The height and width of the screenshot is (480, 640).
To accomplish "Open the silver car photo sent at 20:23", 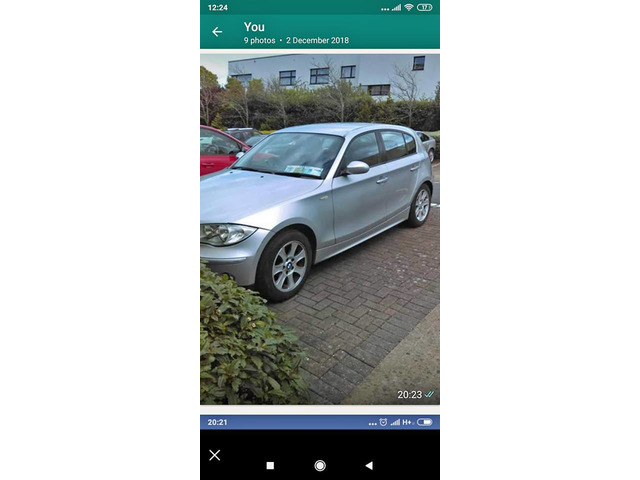I will click(319, 228).
